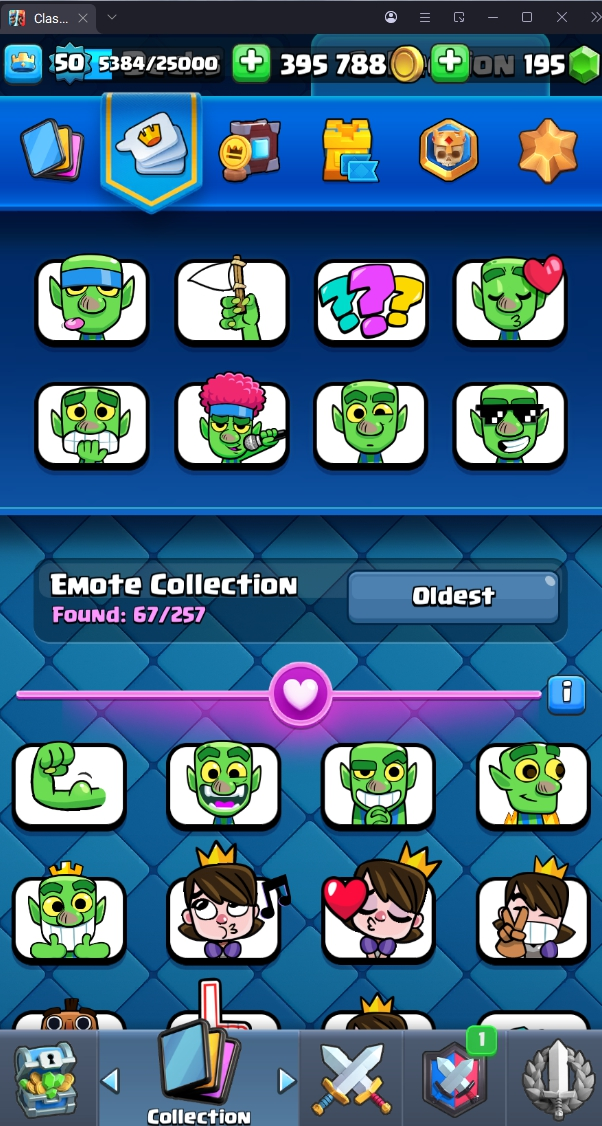The image size is (602, 1126).
Task: Change emote sorting from Oldest
Action: point(453,596)
